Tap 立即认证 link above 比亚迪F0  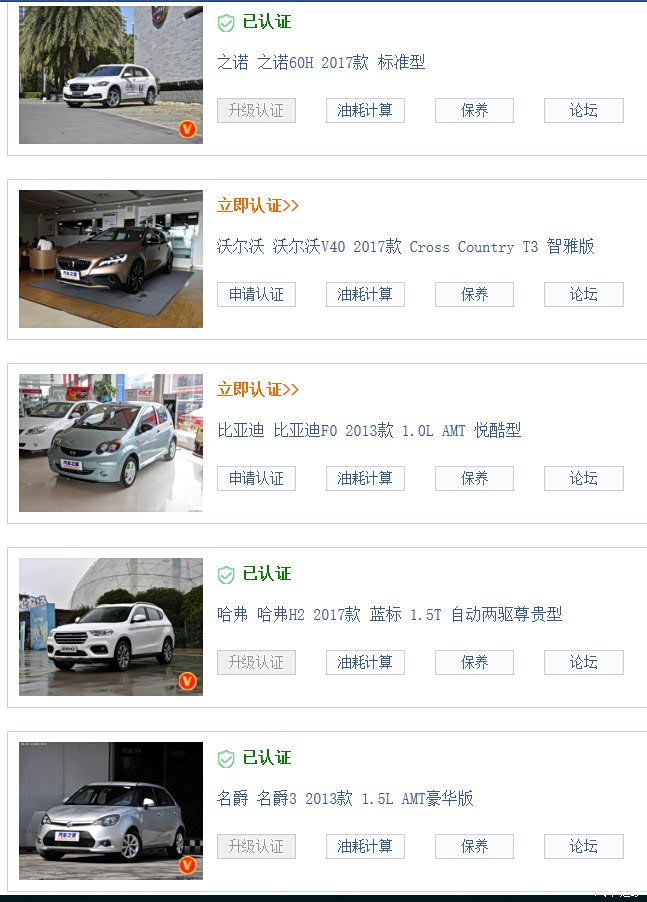tap(258, 389)
